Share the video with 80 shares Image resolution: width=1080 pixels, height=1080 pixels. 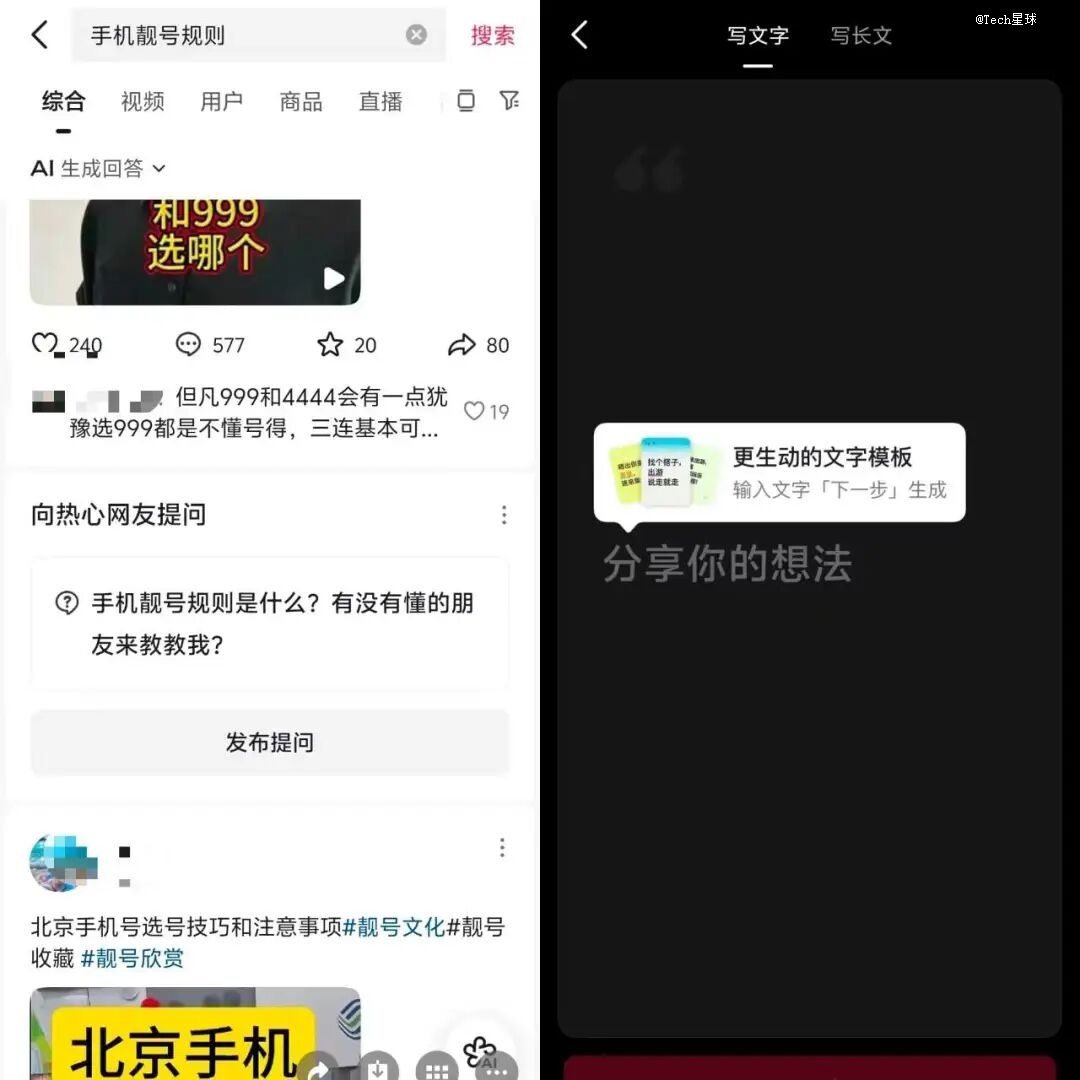[x=462, y=345]
